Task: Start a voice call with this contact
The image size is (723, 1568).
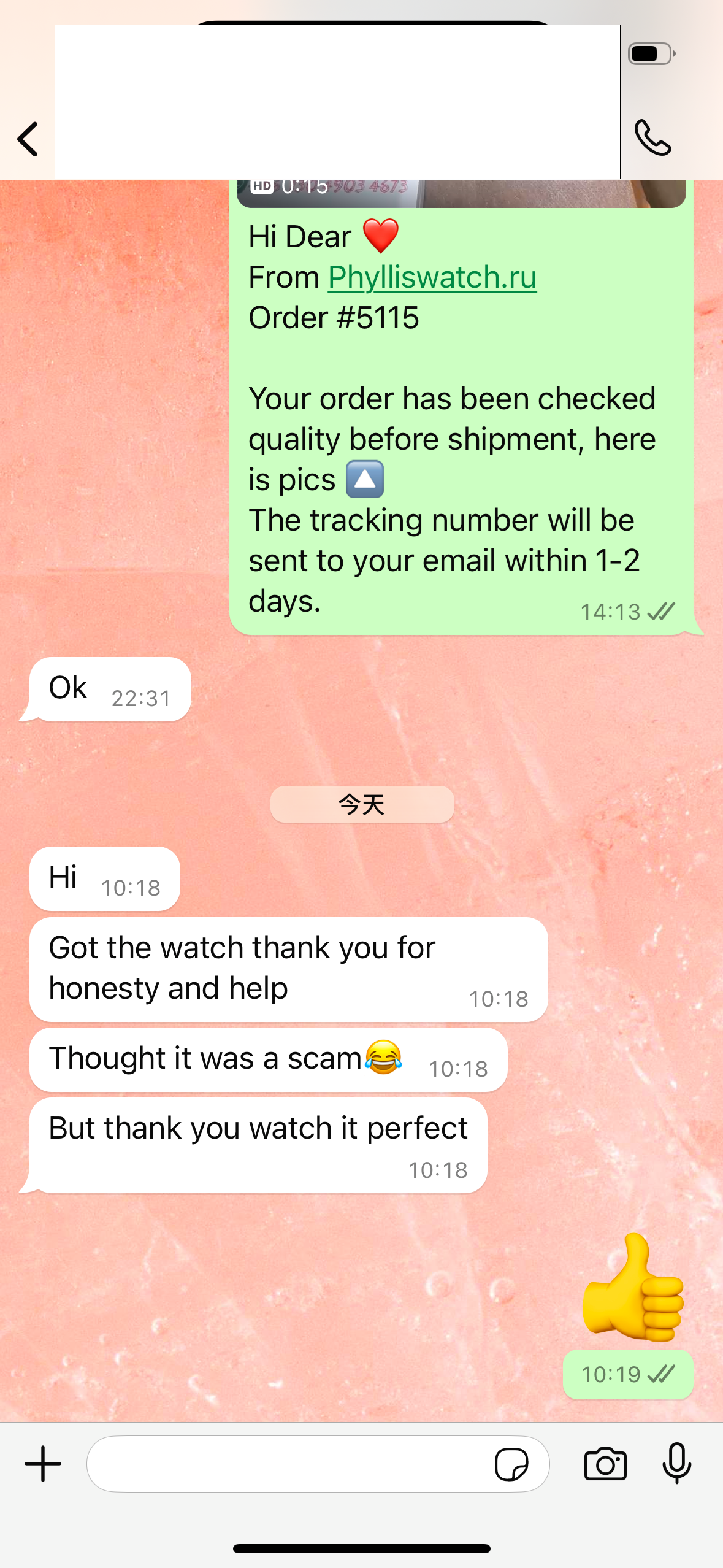Action: tap(652, 138)
